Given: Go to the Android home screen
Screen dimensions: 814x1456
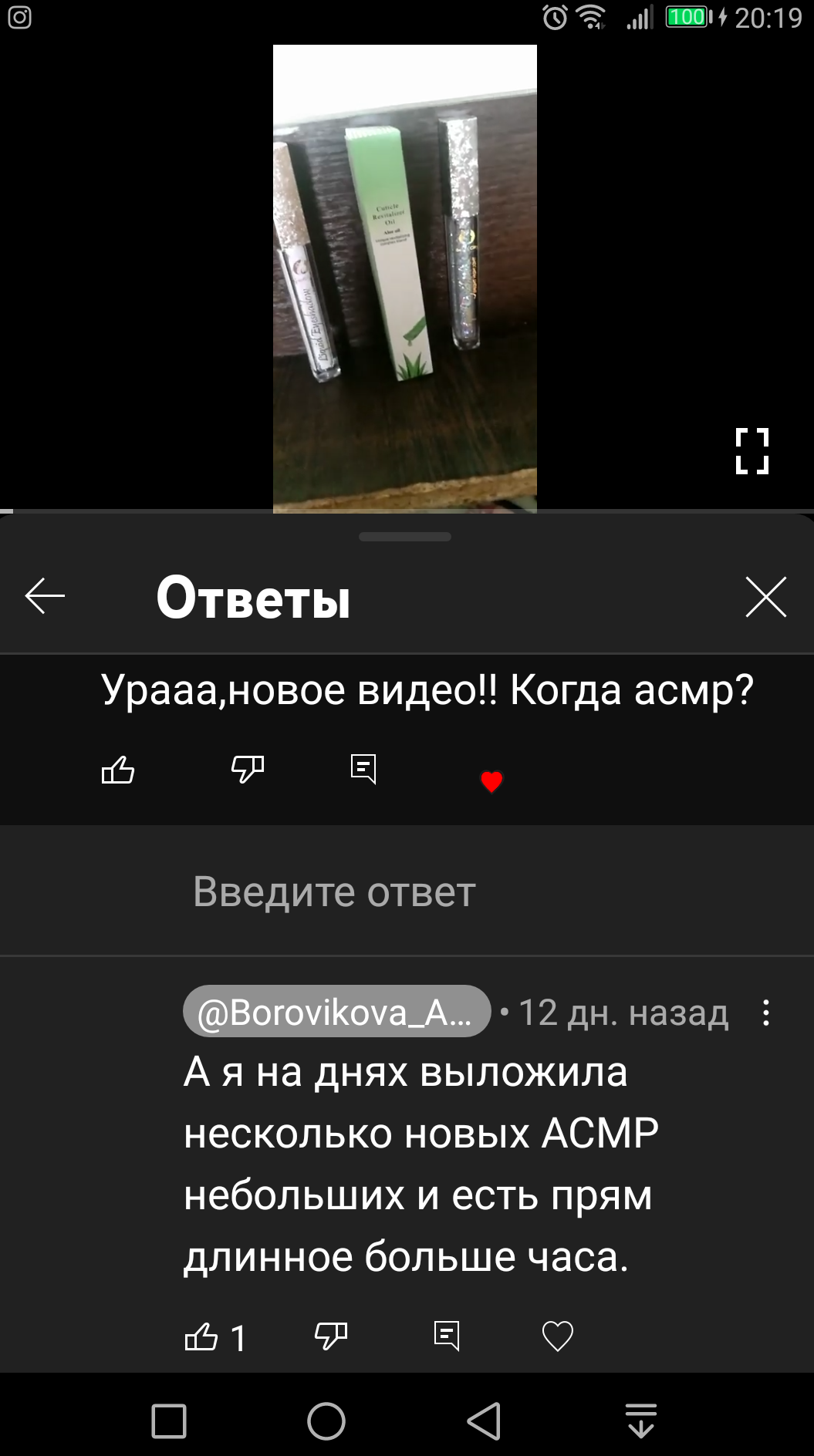Looking at the screenshot, I should click(x=326, y=1421).
